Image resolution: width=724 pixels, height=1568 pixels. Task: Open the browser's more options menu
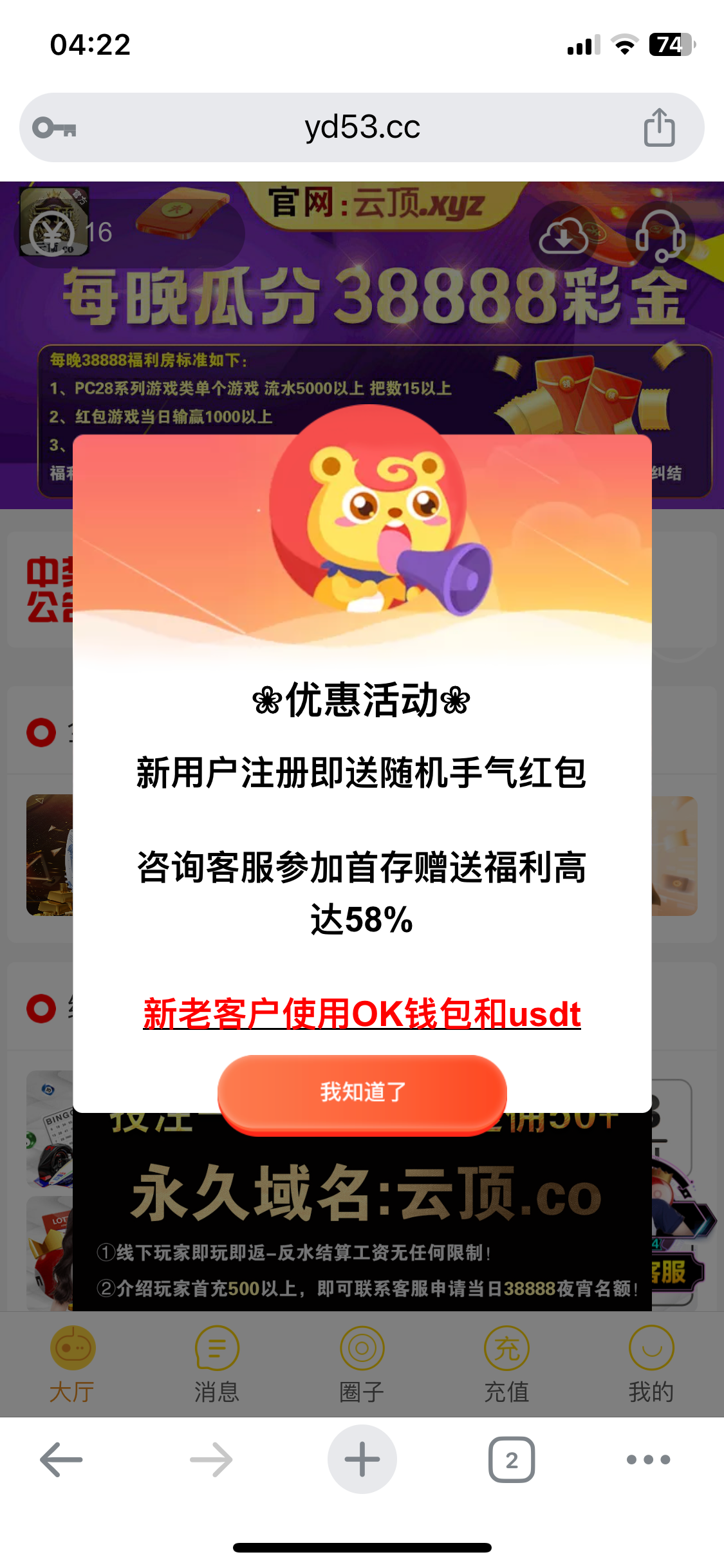(x=649, y=1460)
